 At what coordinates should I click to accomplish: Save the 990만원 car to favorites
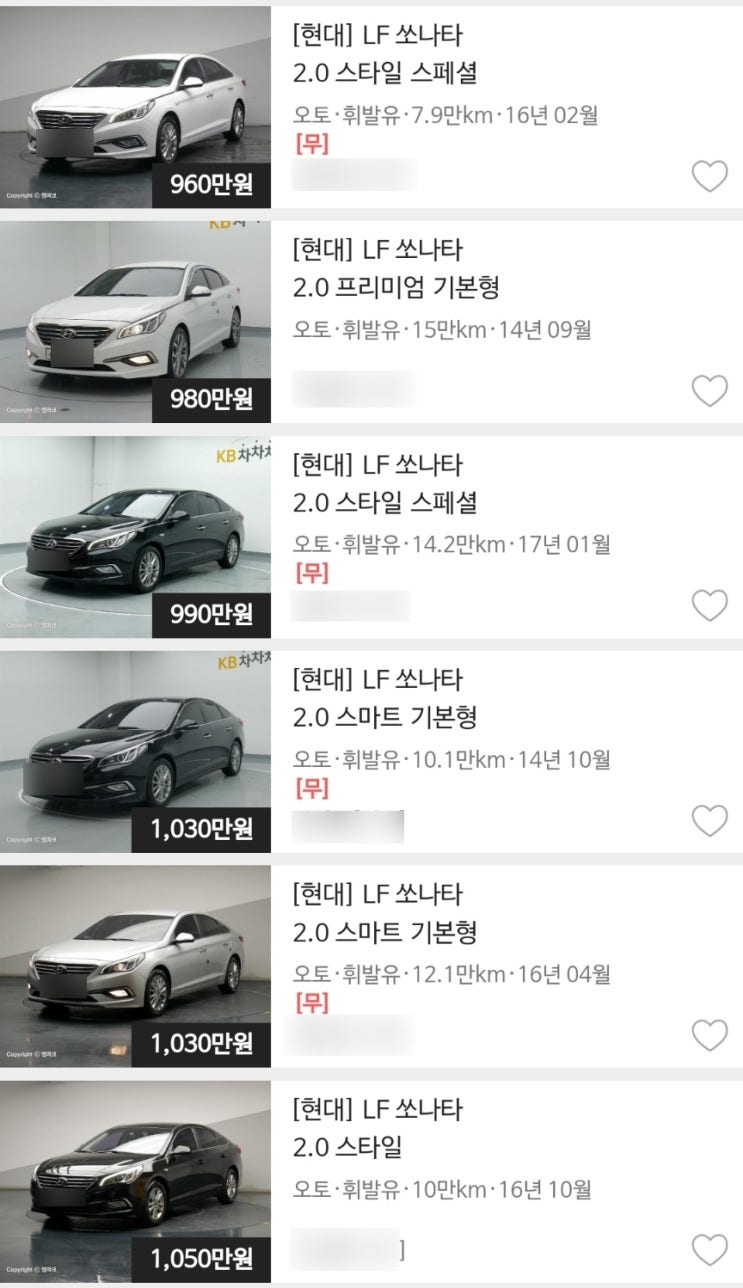[710, 606]
